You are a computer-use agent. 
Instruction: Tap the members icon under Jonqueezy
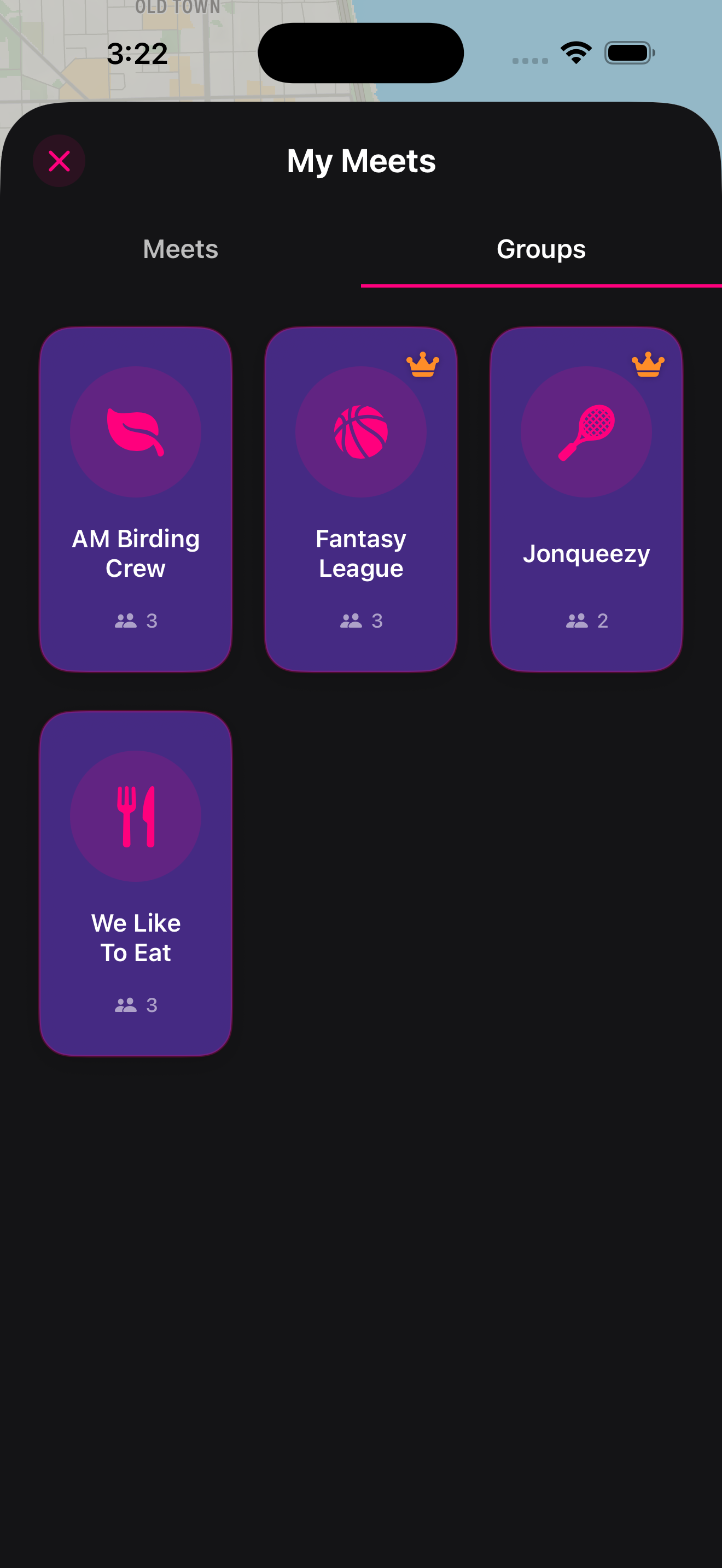(x=575, y=621)
